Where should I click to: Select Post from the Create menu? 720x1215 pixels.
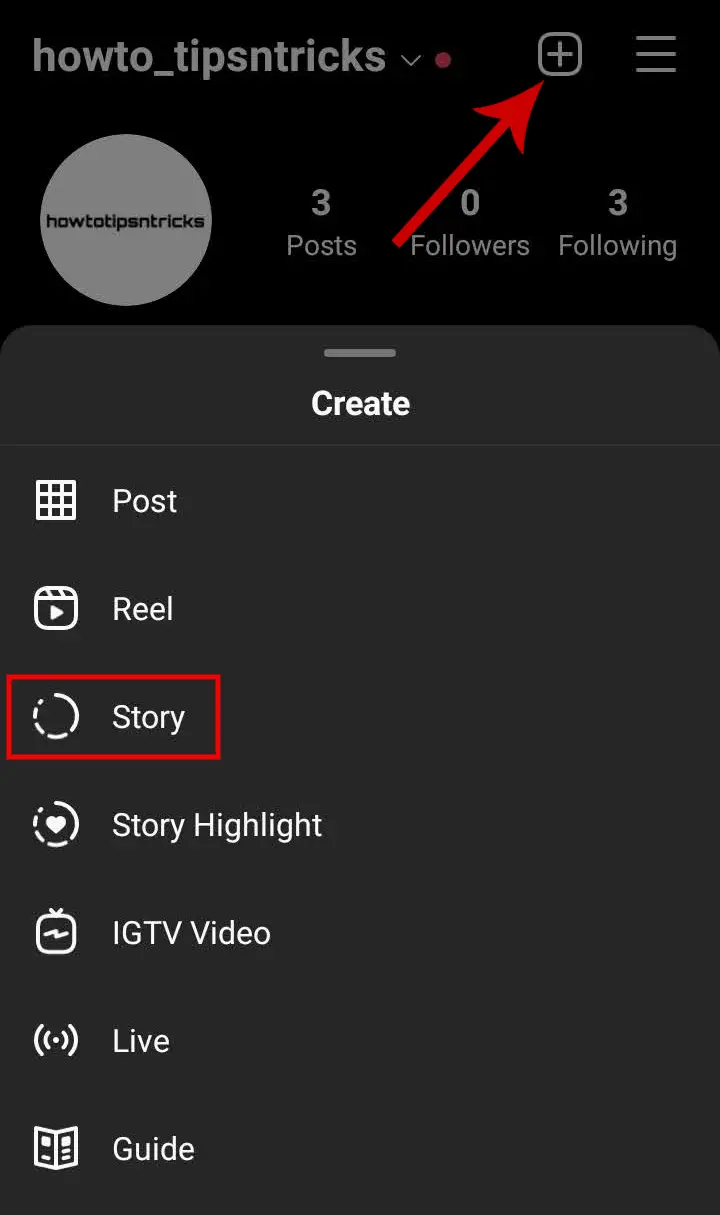(x=360, y=500)
